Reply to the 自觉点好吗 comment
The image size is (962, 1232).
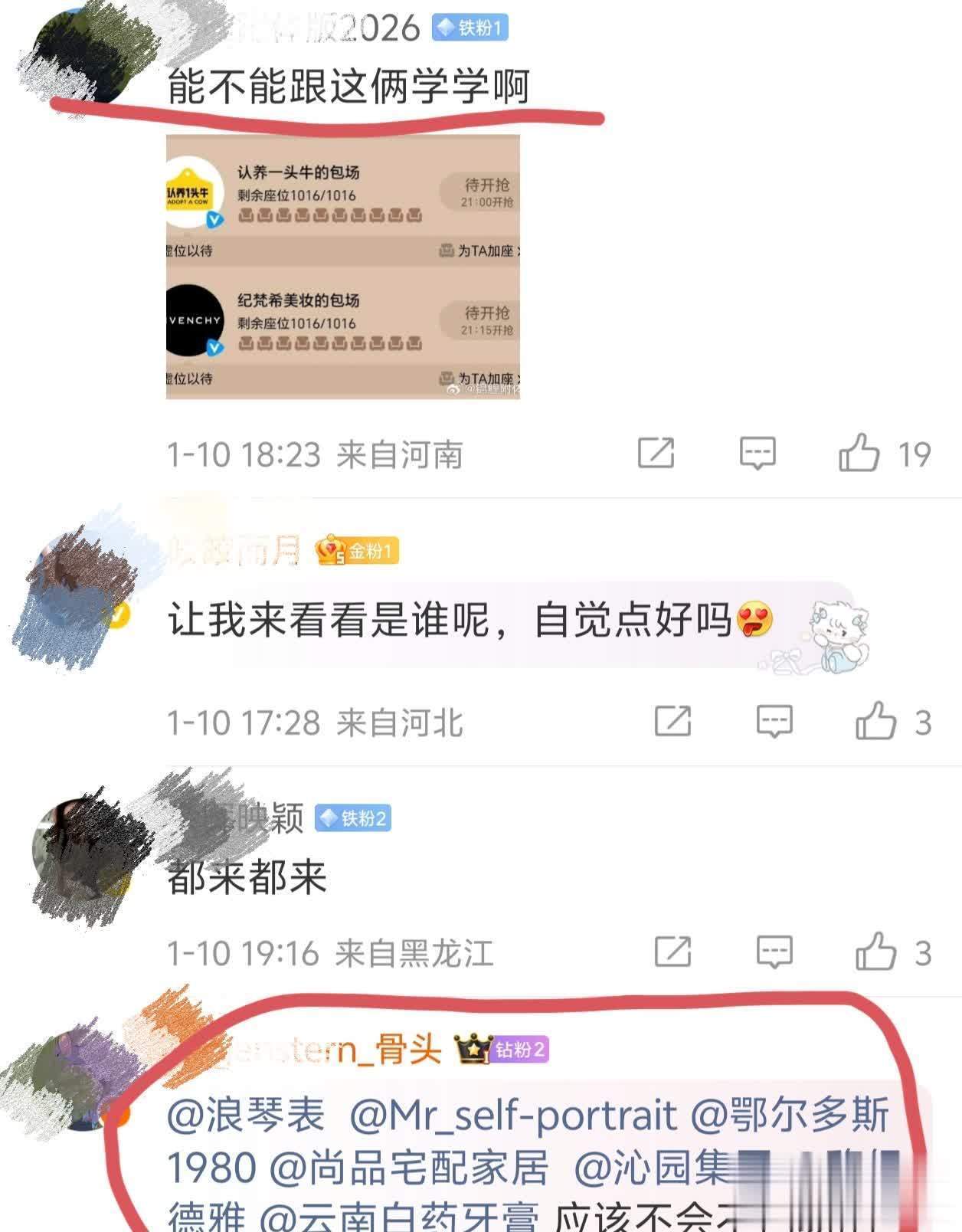pyautogui.click(x=774, y=721)
